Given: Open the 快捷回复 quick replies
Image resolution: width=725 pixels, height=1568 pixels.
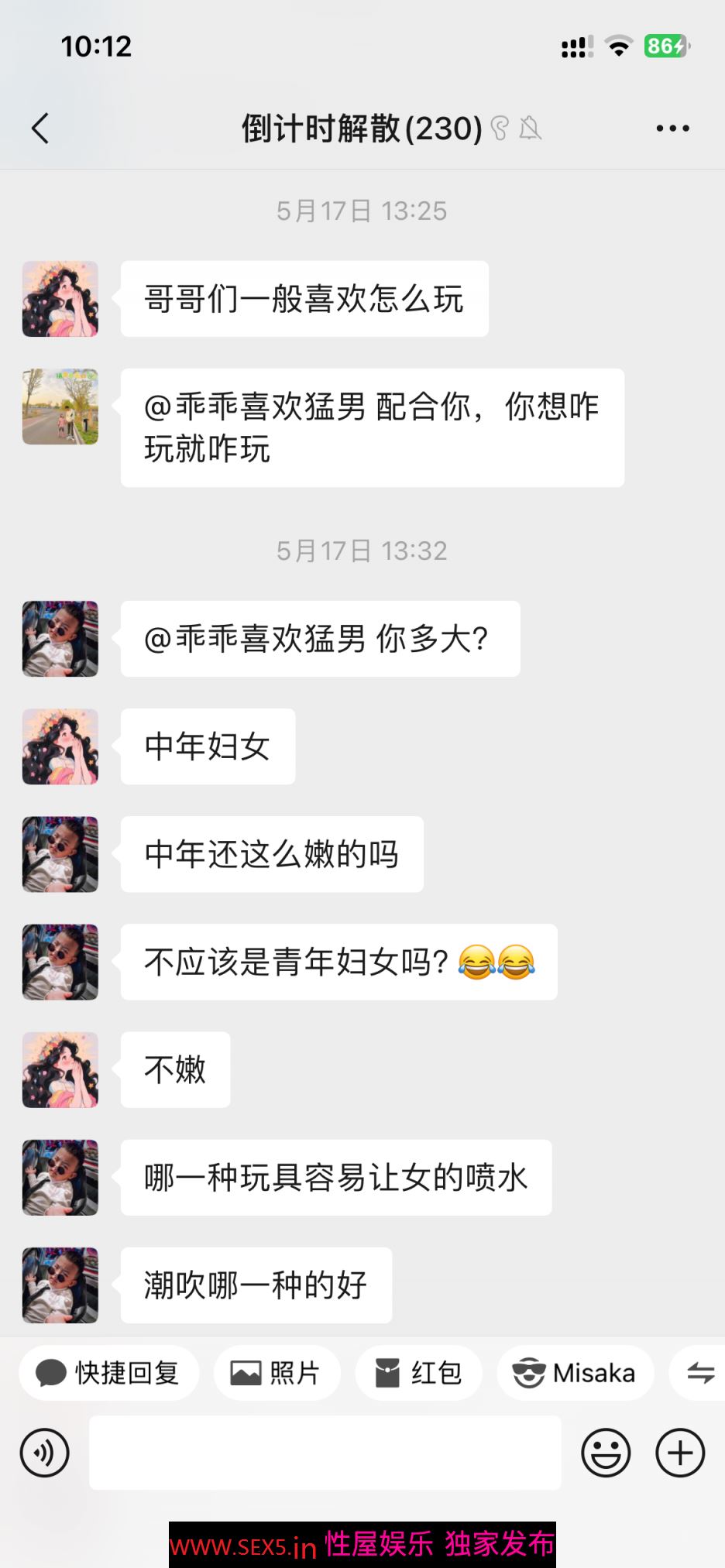Looking at the screenshot, I should (x=108, y=1373).
